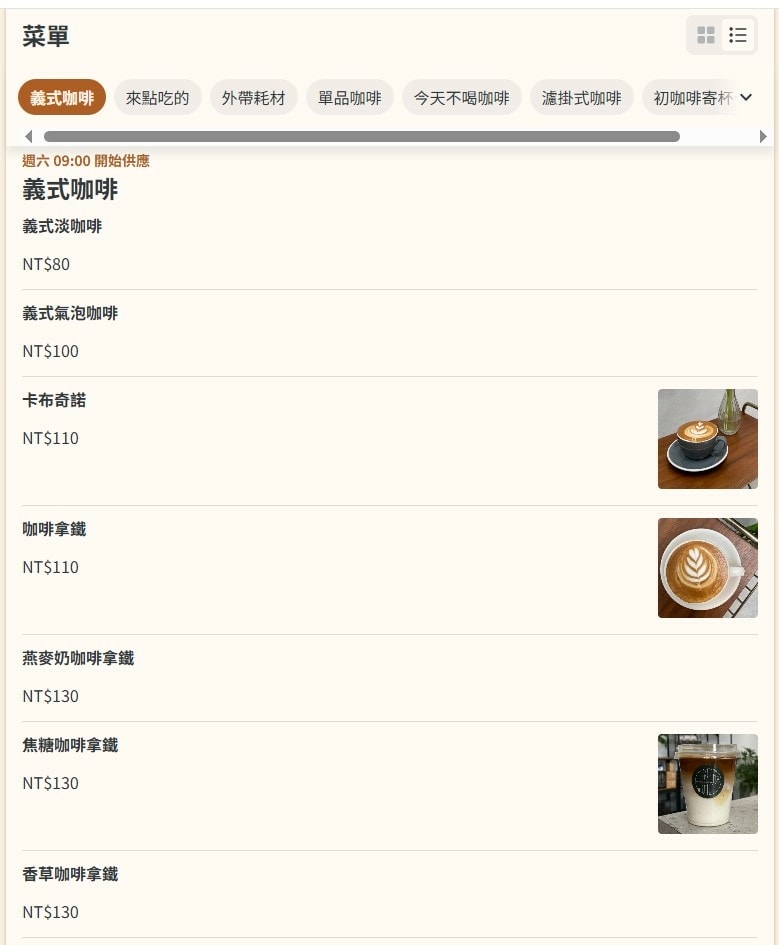This screenshot has width=779, height=945.
Task: Open 燕麥奶咖啡拿鐵 details
Action: [78, 659]
